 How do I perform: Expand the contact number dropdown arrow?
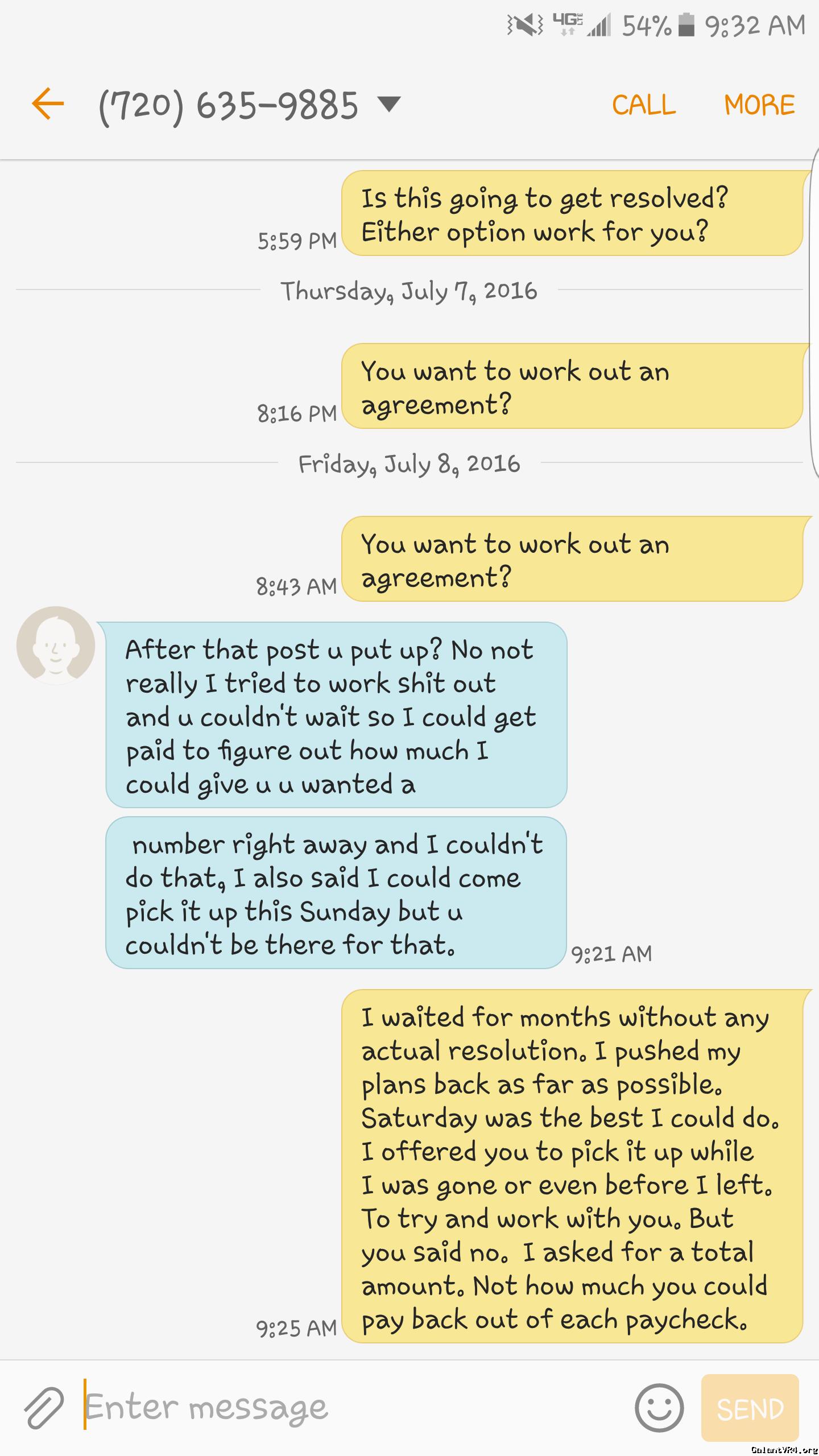click(x=390, y=104)
